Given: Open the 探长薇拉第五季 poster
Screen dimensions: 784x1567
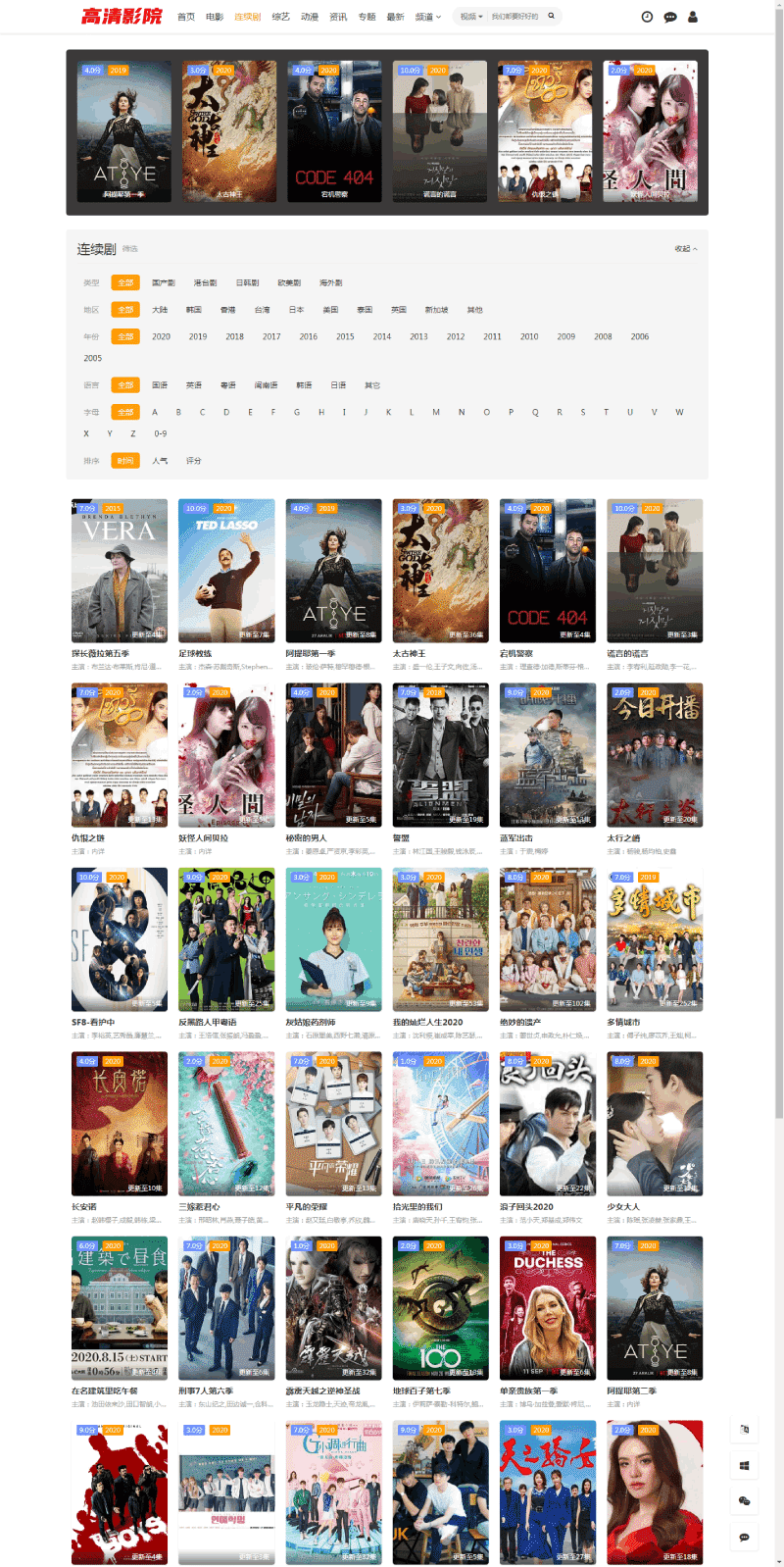Looking at the screenshot, I should pos(120,571).
